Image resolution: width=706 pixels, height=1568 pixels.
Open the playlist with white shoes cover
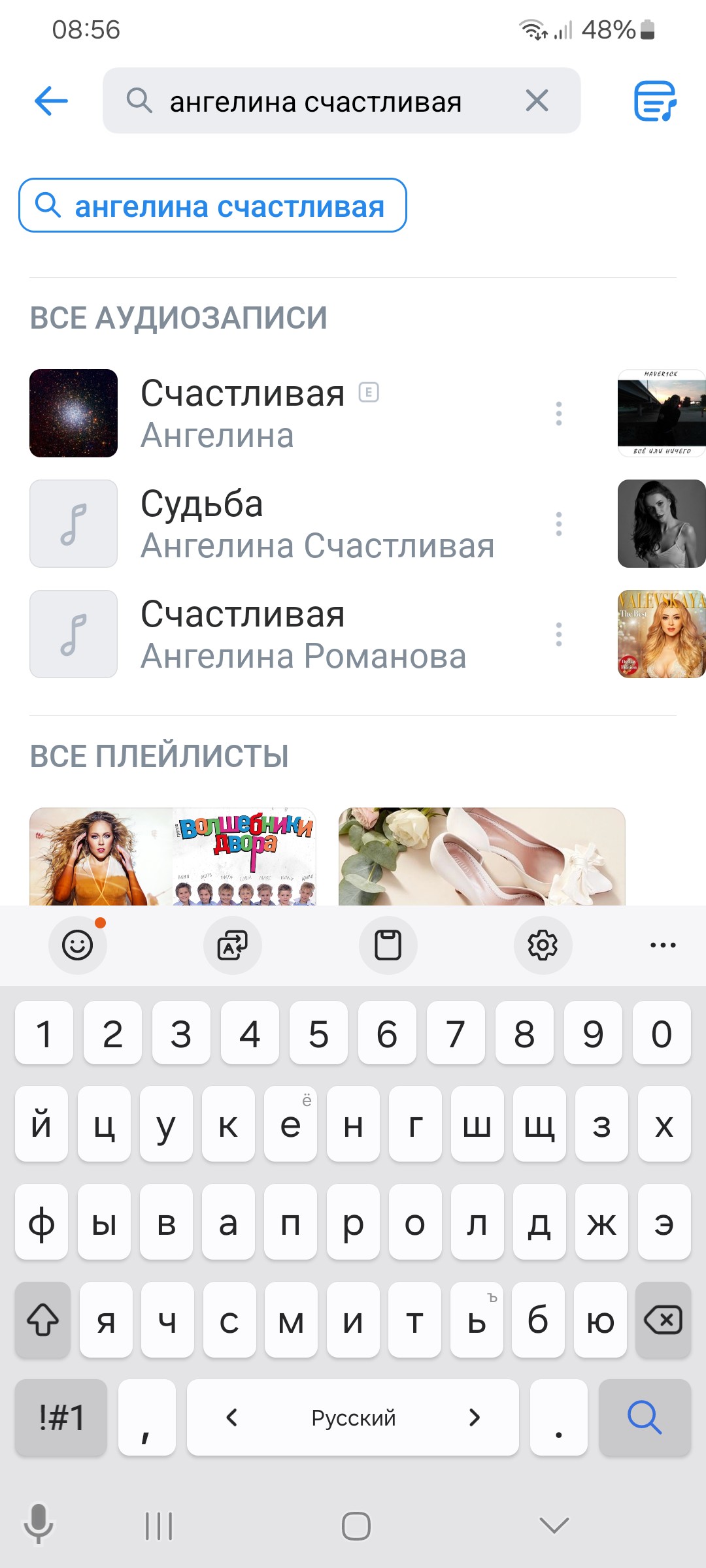pyautogui.click(x=482, y=857)
